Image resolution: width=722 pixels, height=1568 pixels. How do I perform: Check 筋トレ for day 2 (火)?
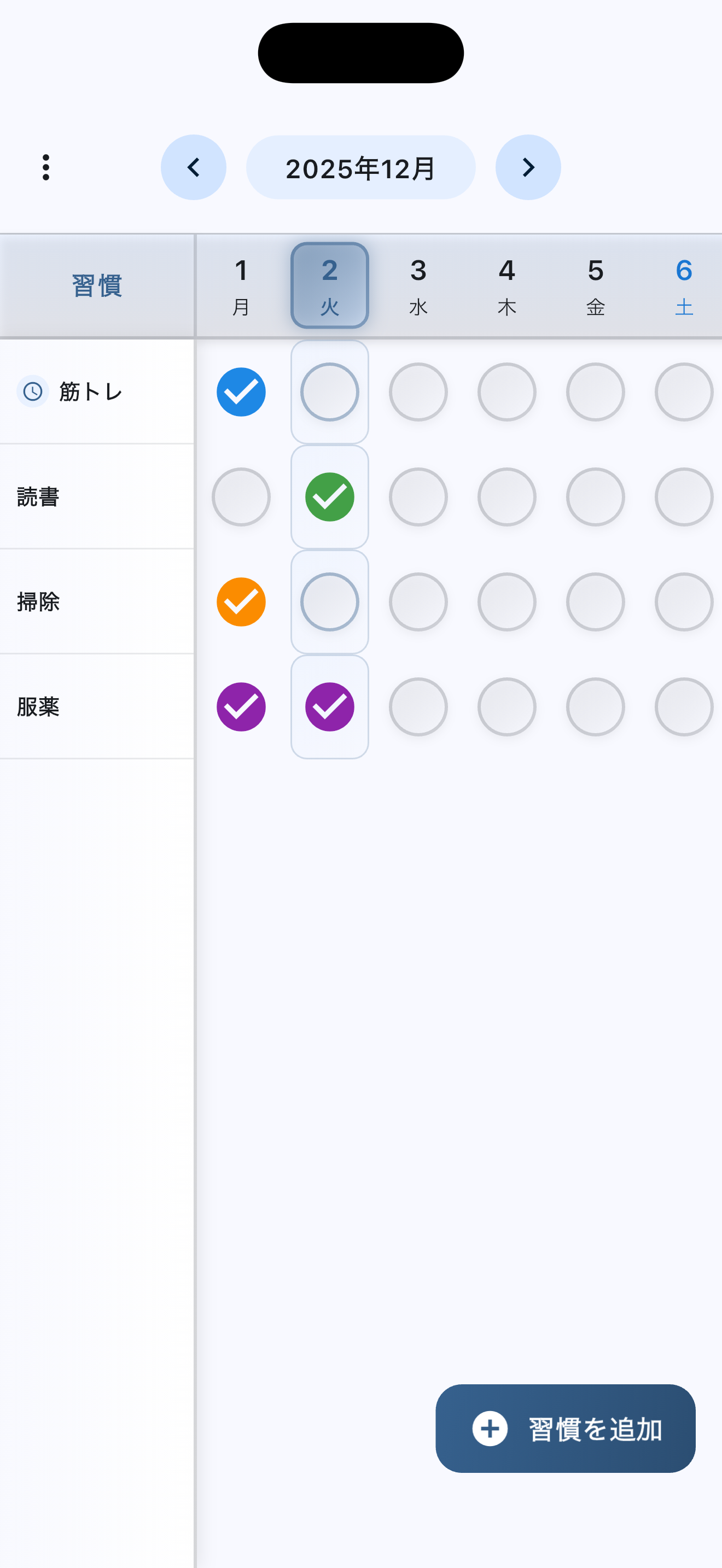coord(329,392)
